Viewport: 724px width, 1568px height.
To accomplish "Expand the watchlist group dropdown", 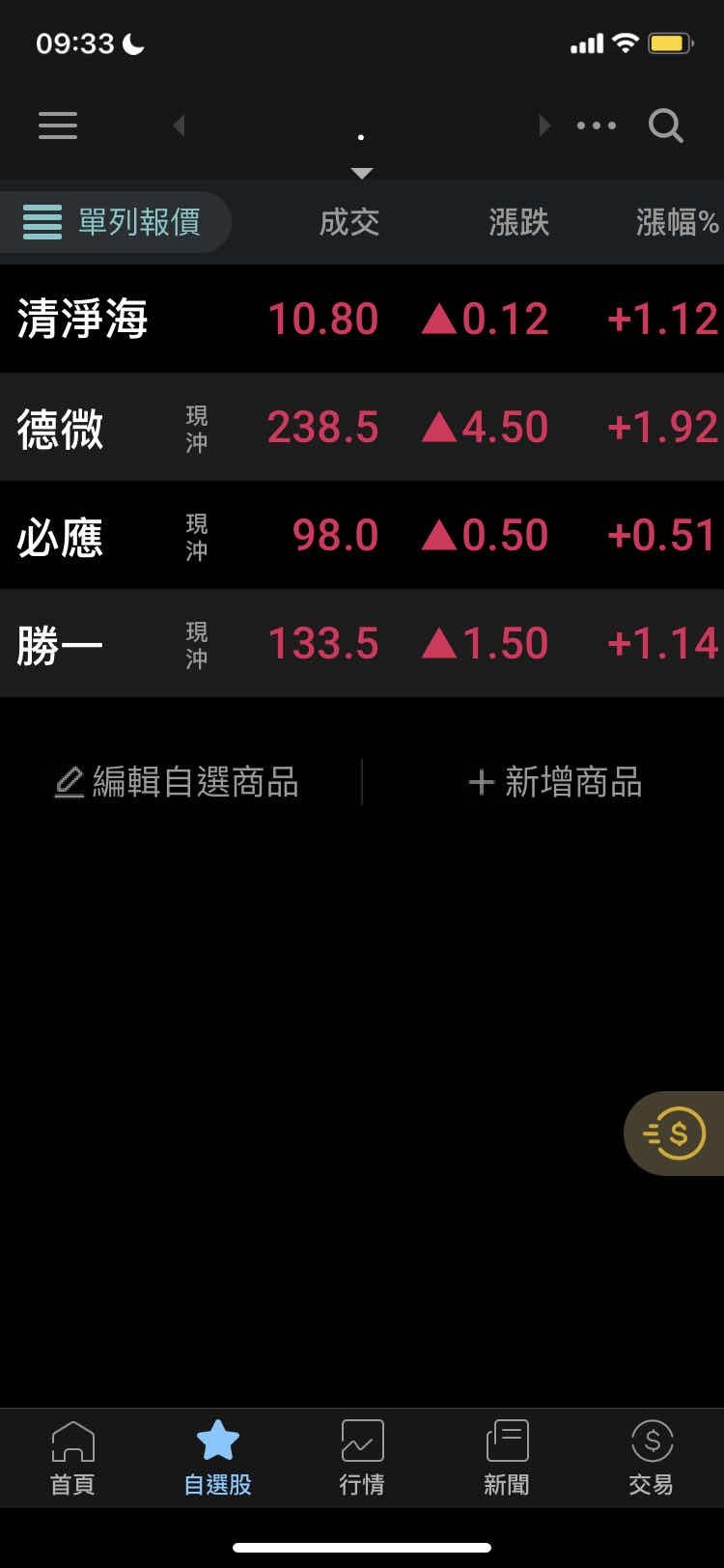I will coord(361,172).
